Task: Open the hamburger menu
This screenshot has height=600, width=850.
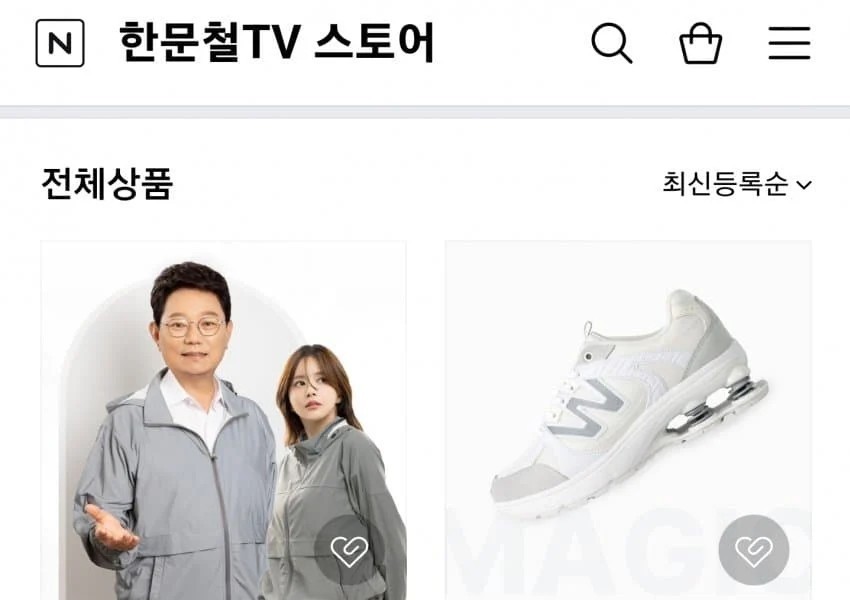Action: [x=789, y=44]
